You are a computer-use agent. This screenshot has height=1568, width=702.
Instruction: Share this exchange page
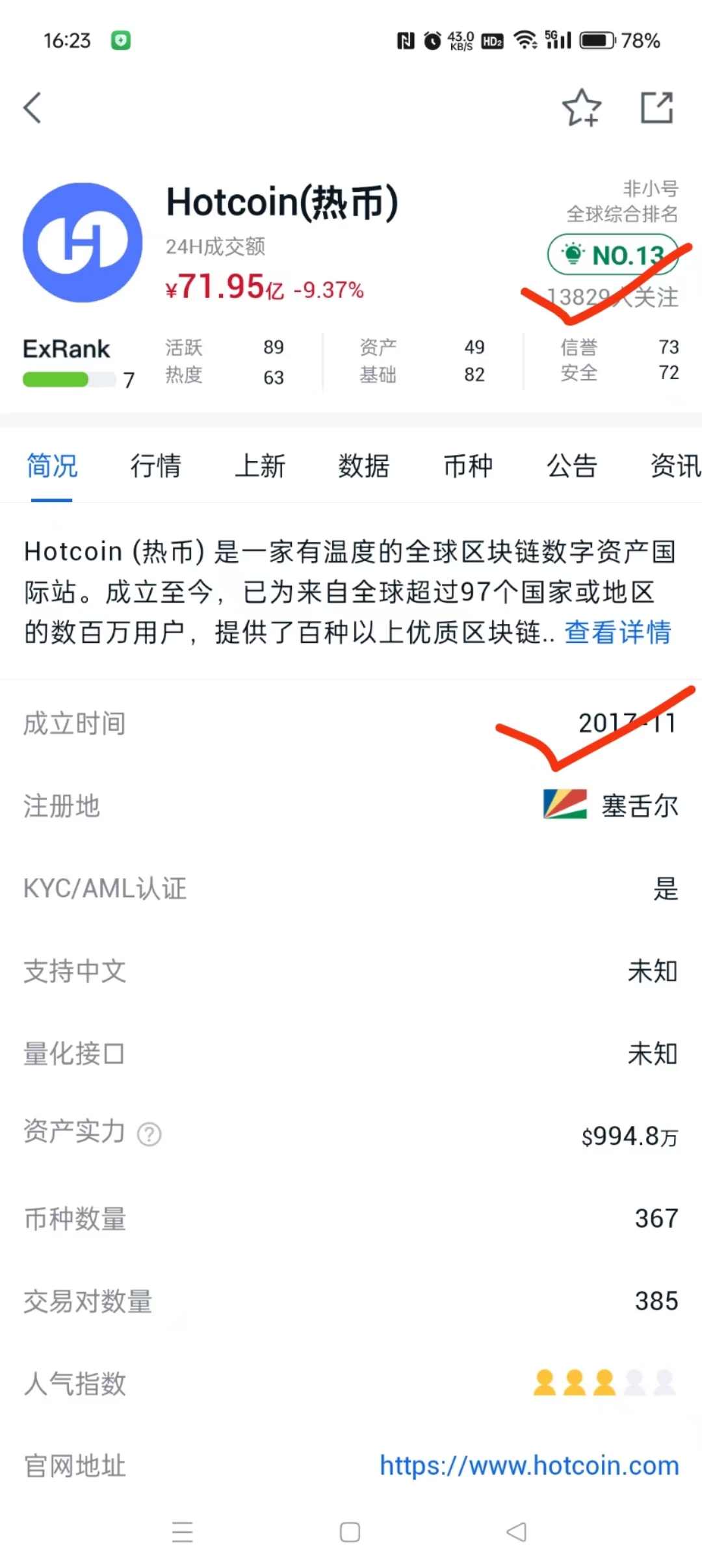point(656,108)
